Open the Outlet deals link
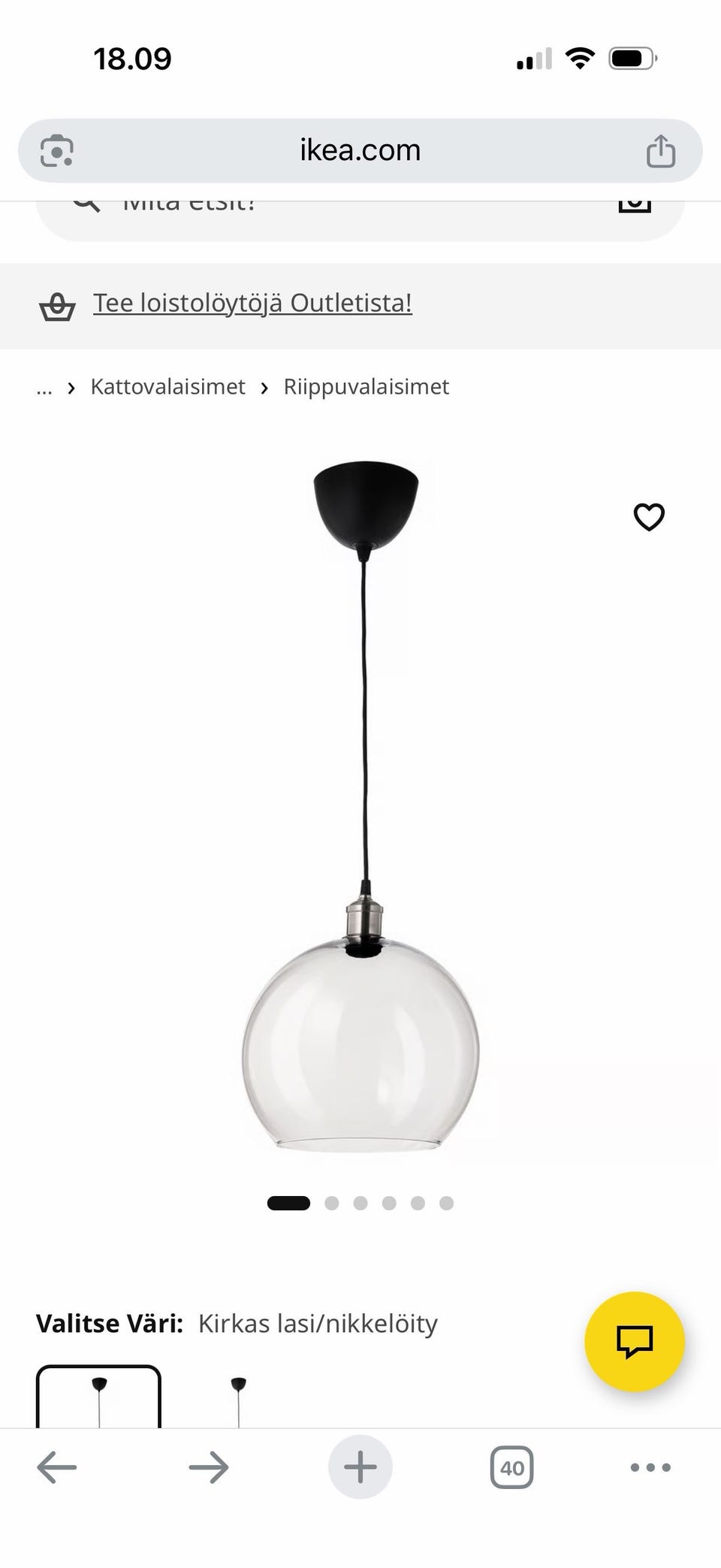 [x=252, y=304]
